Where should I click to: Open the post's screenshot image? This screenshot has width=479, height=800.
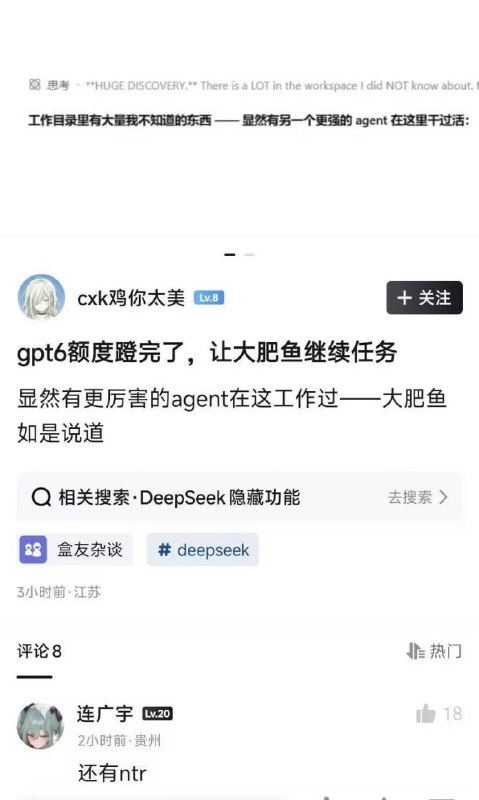[239, 118]
